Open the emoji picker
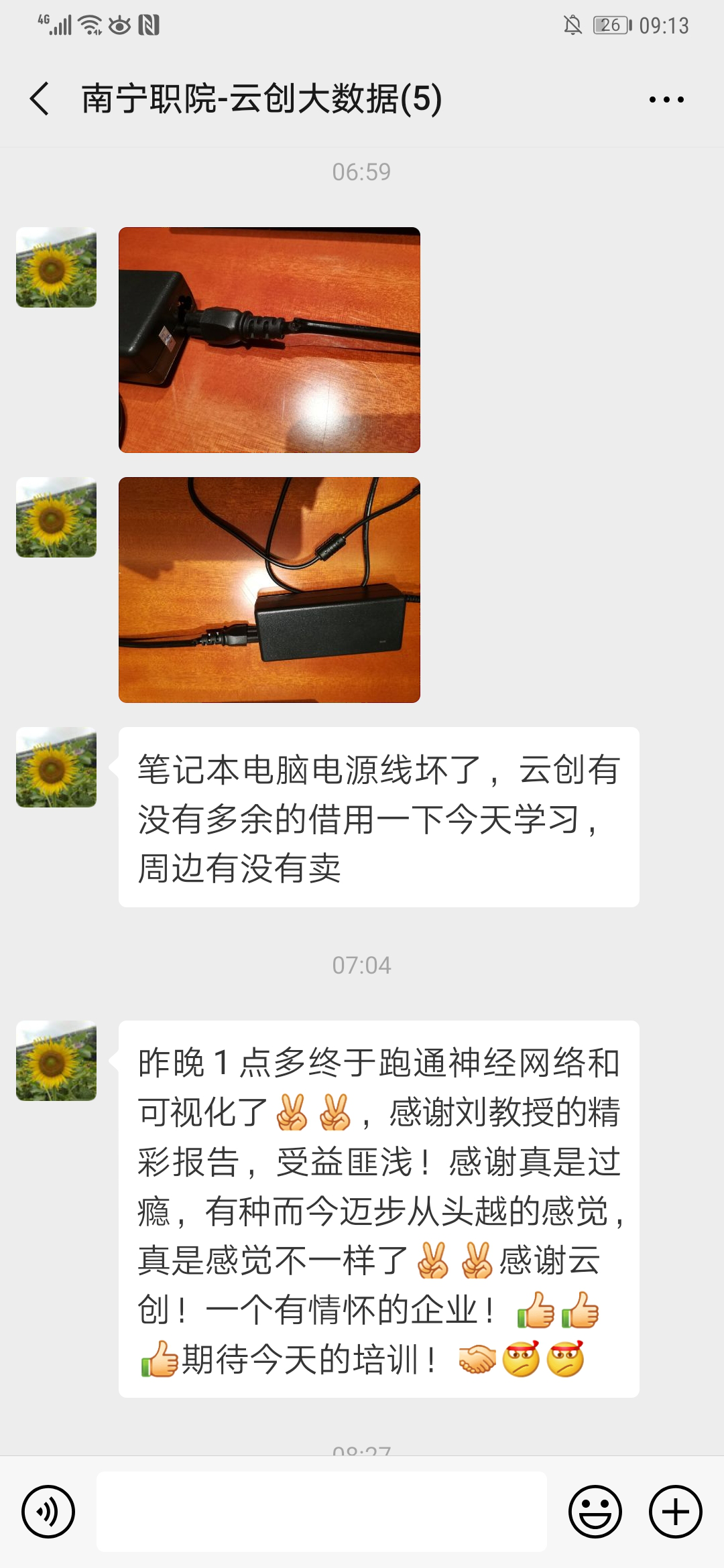 tap(595, 1512)
